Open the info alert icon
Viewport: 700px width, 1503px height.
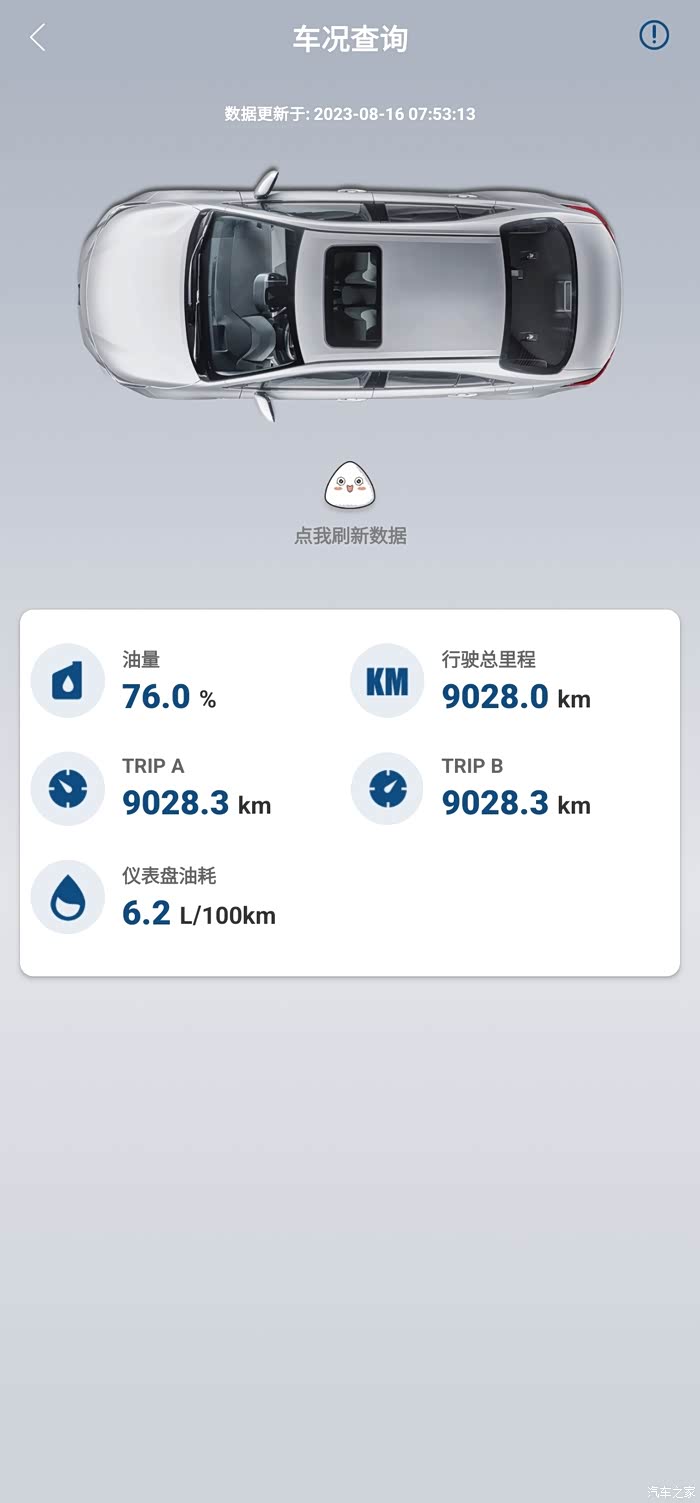tap(654, 36)
